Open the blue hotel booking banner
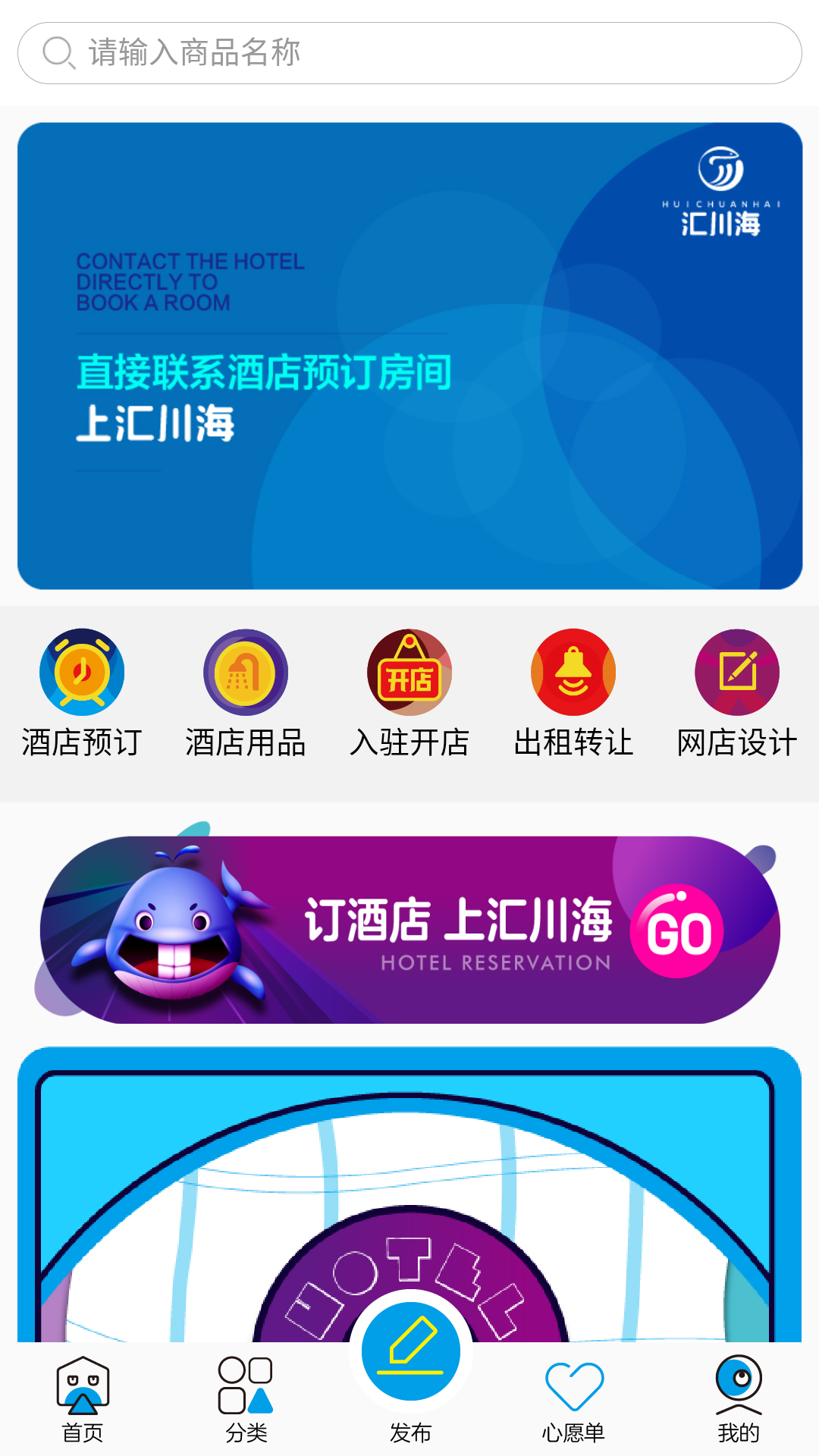 click(x=409, y=356)
